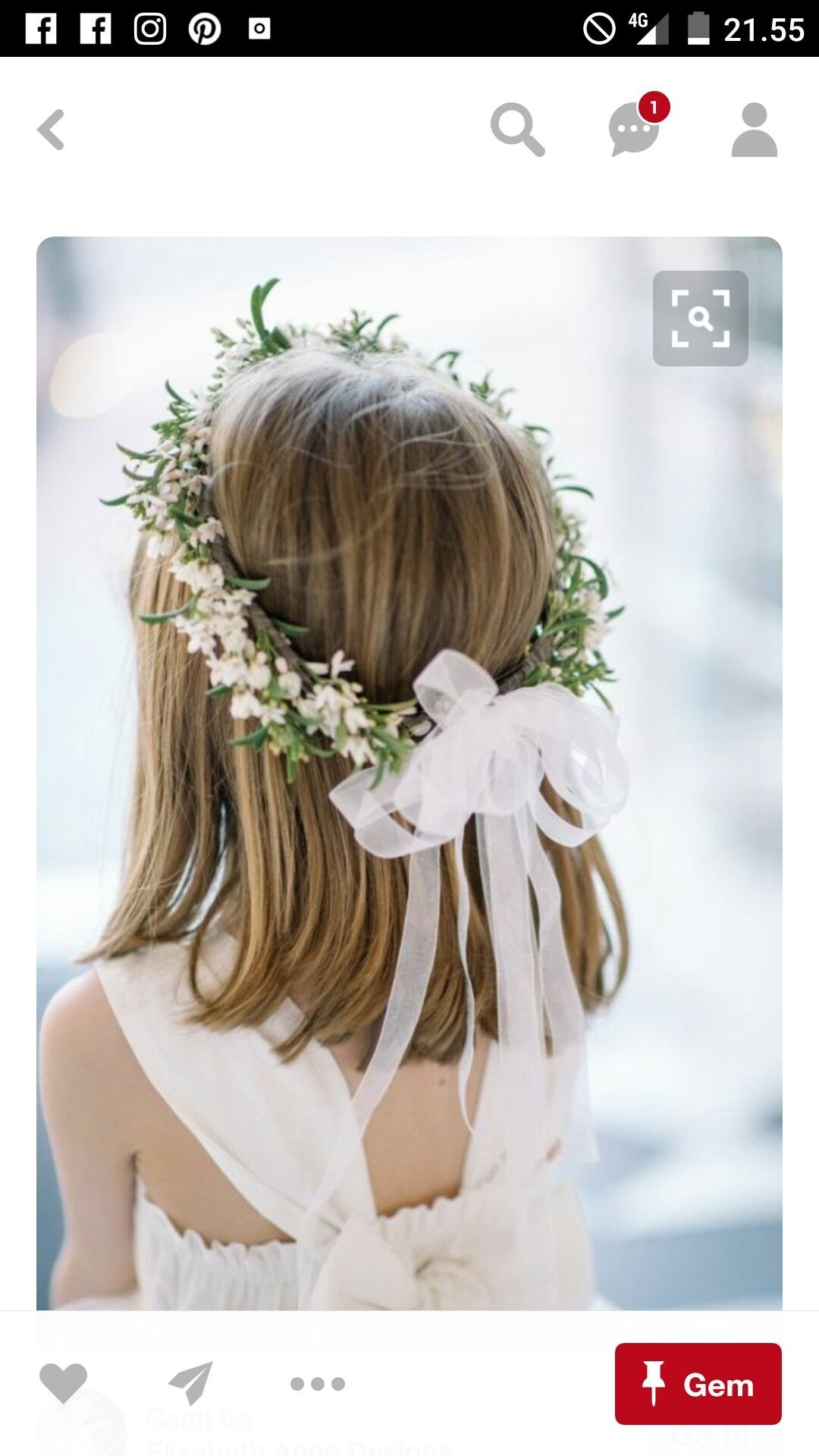Tap the visual search icon on photo
The width and height of the screenshot is (819, 1456).
[700, 318]
